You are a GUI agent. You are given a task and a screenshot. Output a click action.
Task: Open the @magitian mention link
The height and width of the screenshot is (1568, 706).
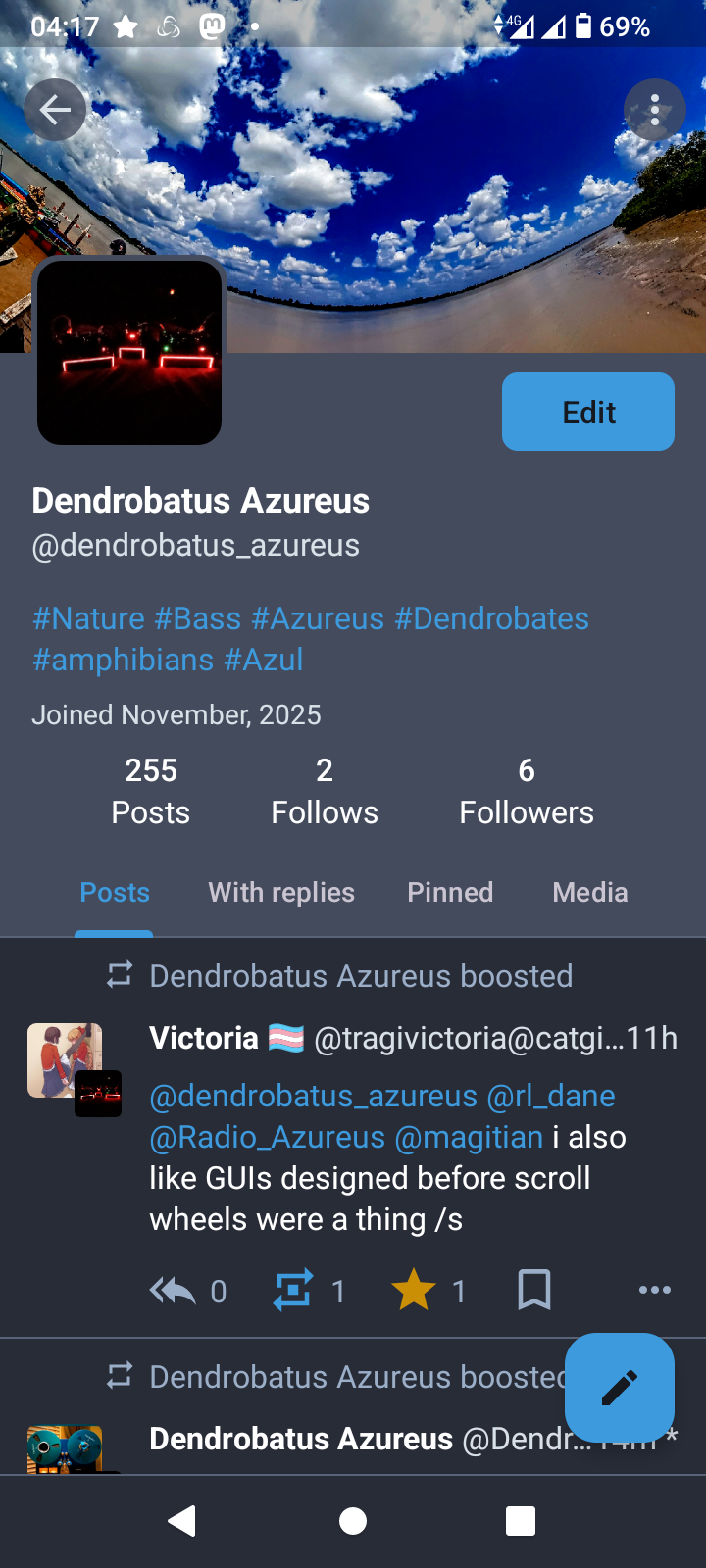[x=469, y=1137]
